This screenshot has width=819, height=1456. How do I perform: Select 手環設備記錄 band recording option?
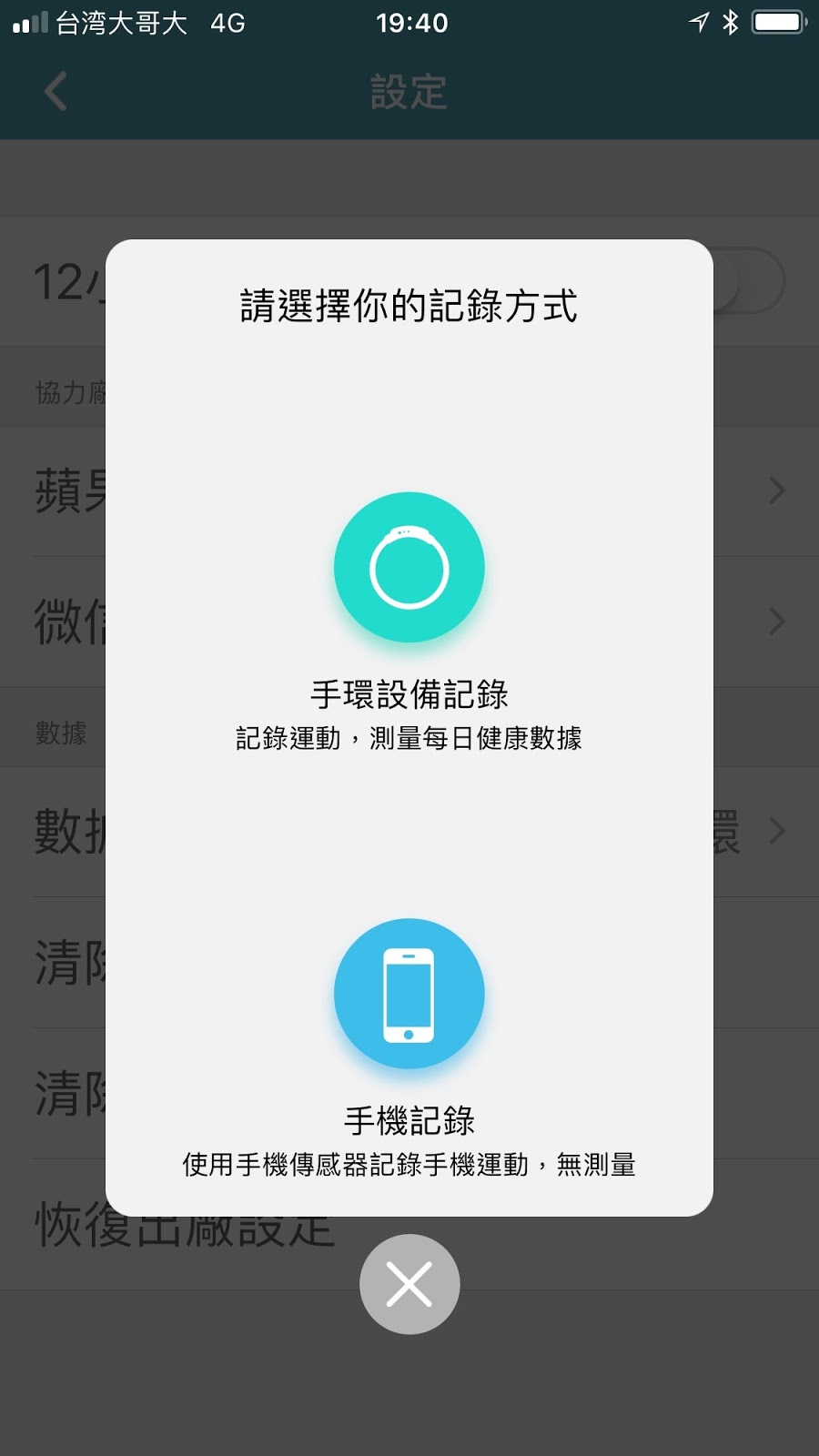click(409, 568)
